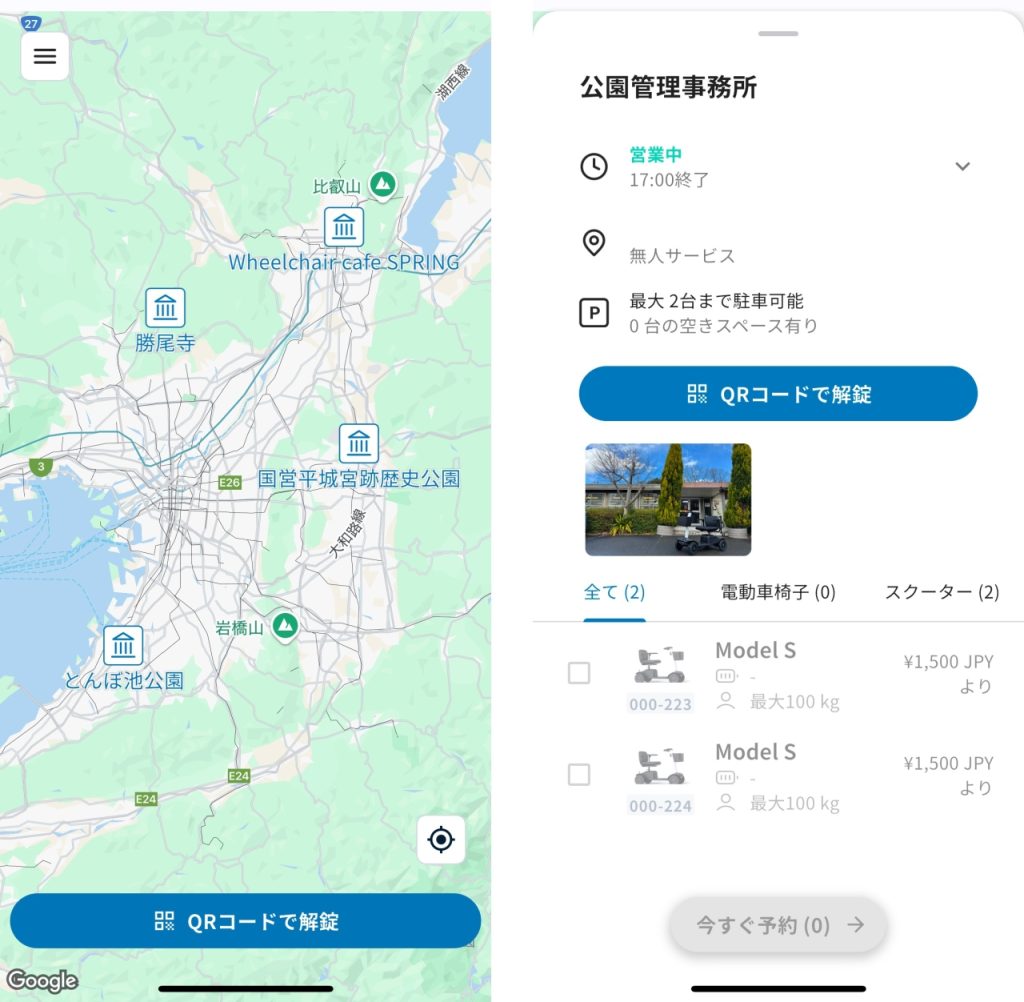Center map on my current location
The width and height of the screenshot is (1024, 1002).
441,839
